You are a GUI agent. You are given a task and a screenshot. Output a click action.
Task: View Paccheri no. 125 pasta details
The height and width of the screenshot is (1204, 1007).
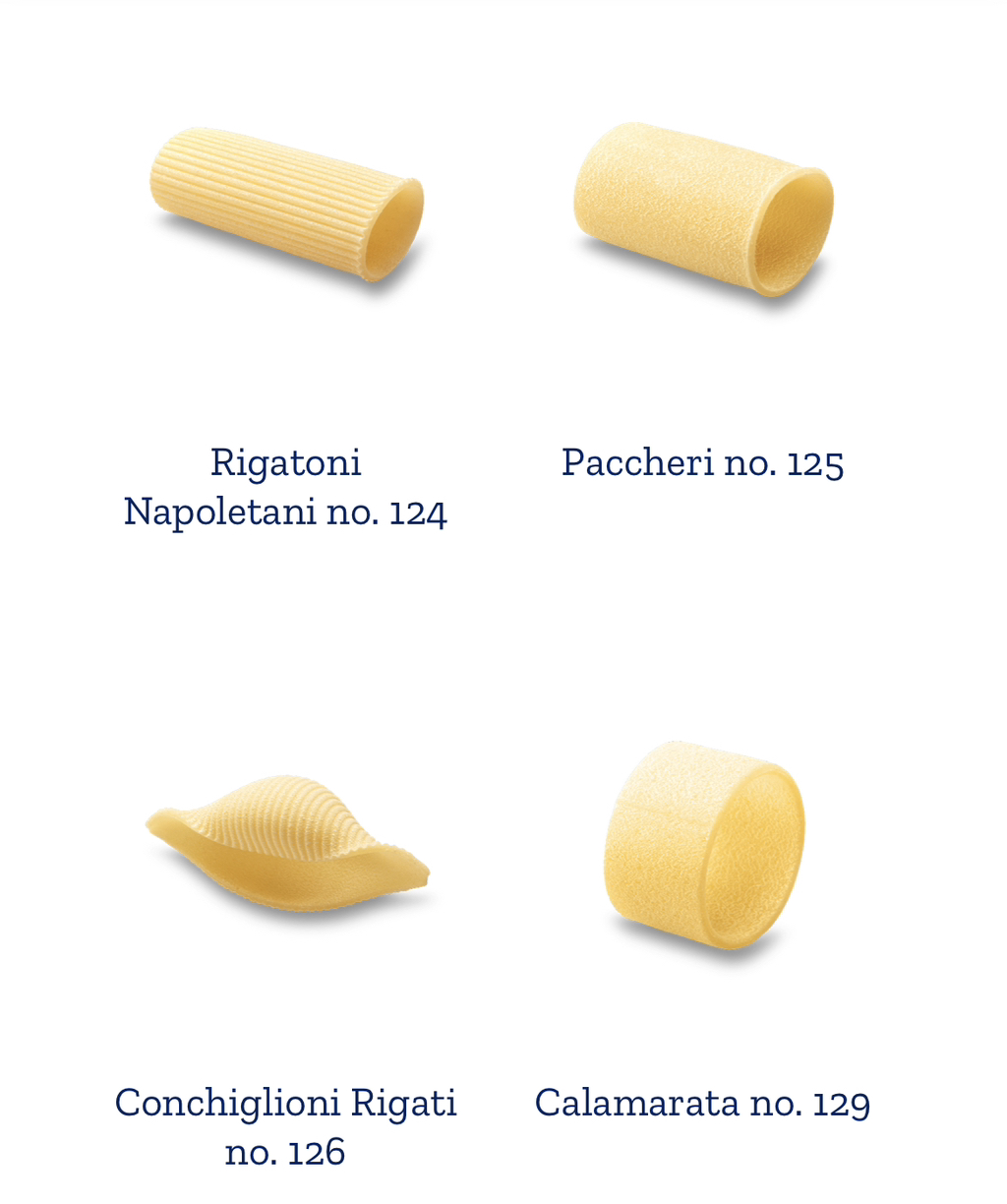pyautogui.click(x=702, y=462)
